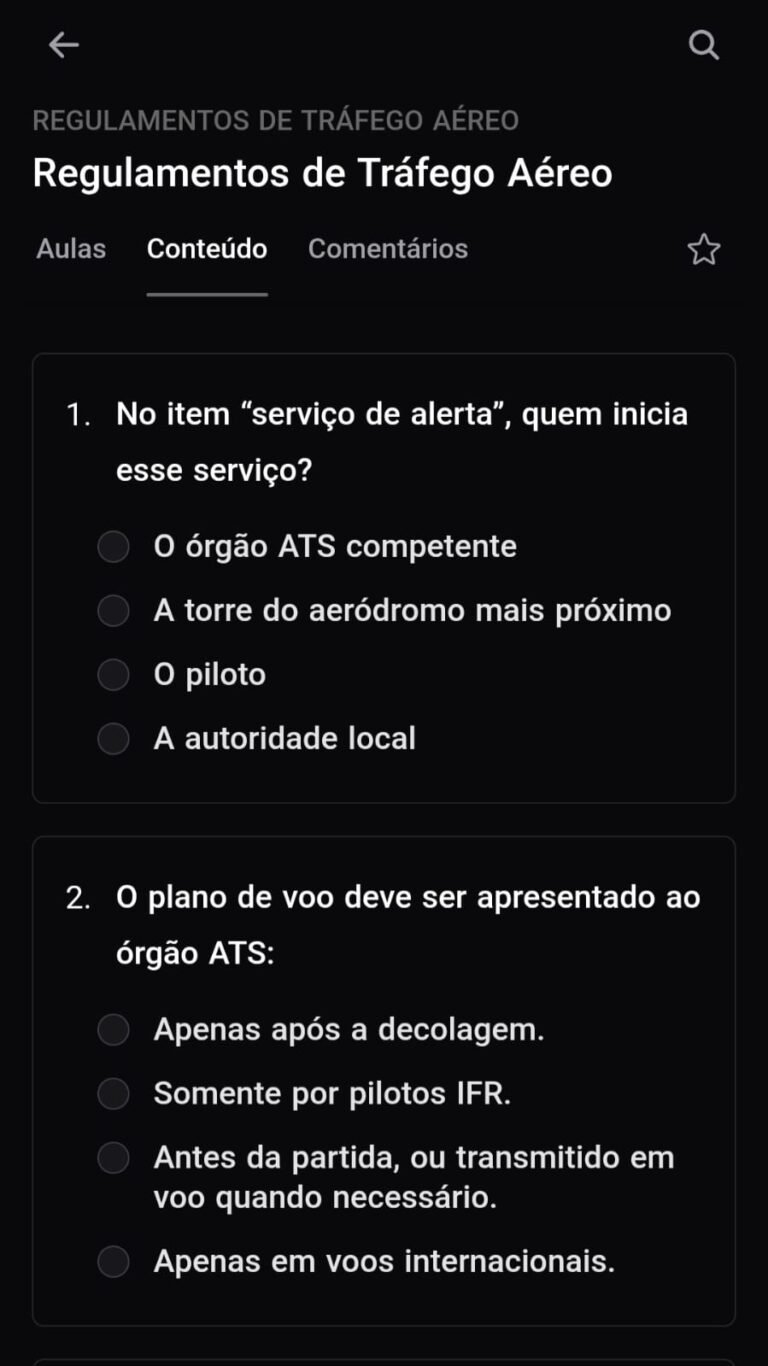Switch to the Aulas tab
This screenshot has width=768, height=1366.
click(x=70, y=249)
